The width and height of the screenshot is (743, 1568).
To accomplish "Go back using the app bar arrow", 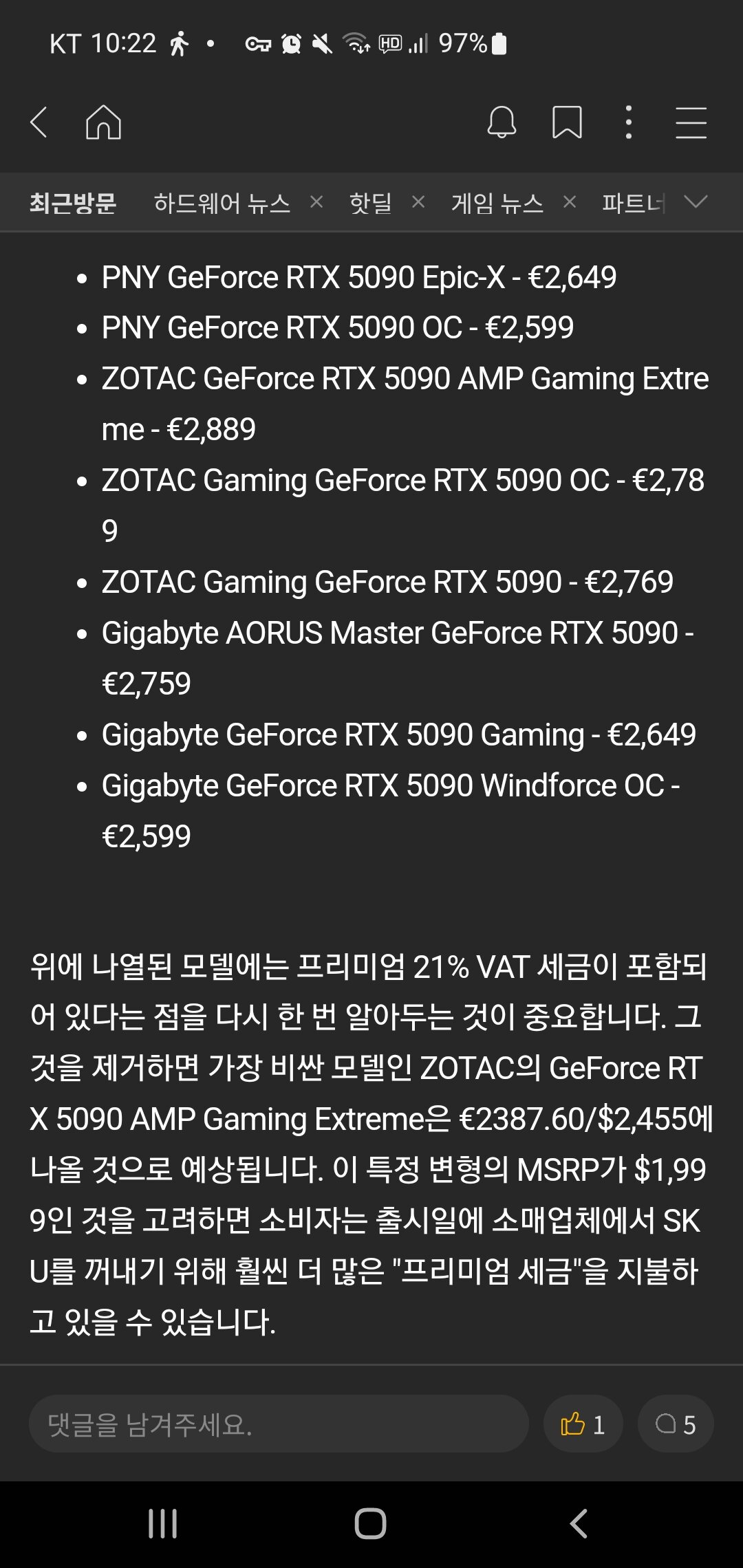I will click(39, 122).
